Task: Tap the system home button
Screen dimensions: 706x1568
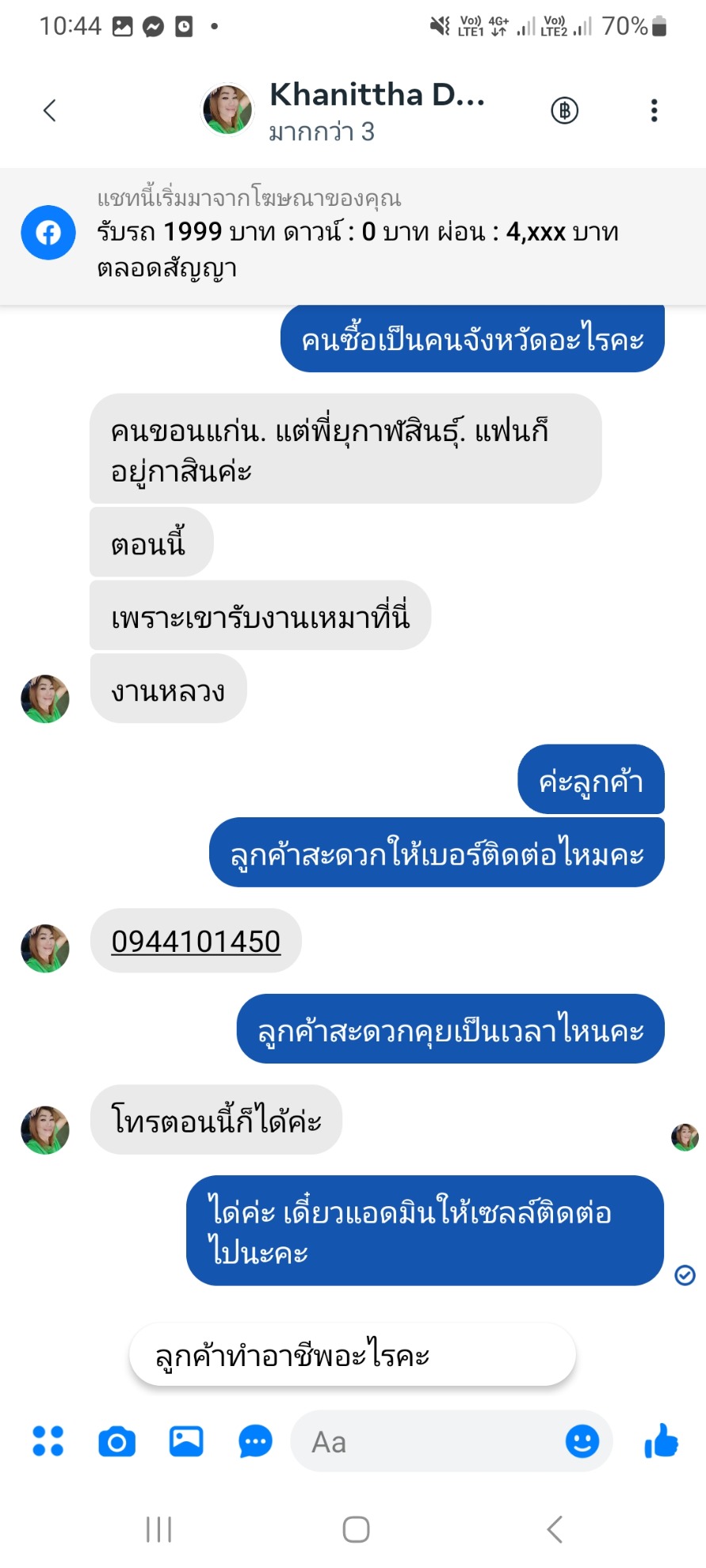Action: 356,1528
